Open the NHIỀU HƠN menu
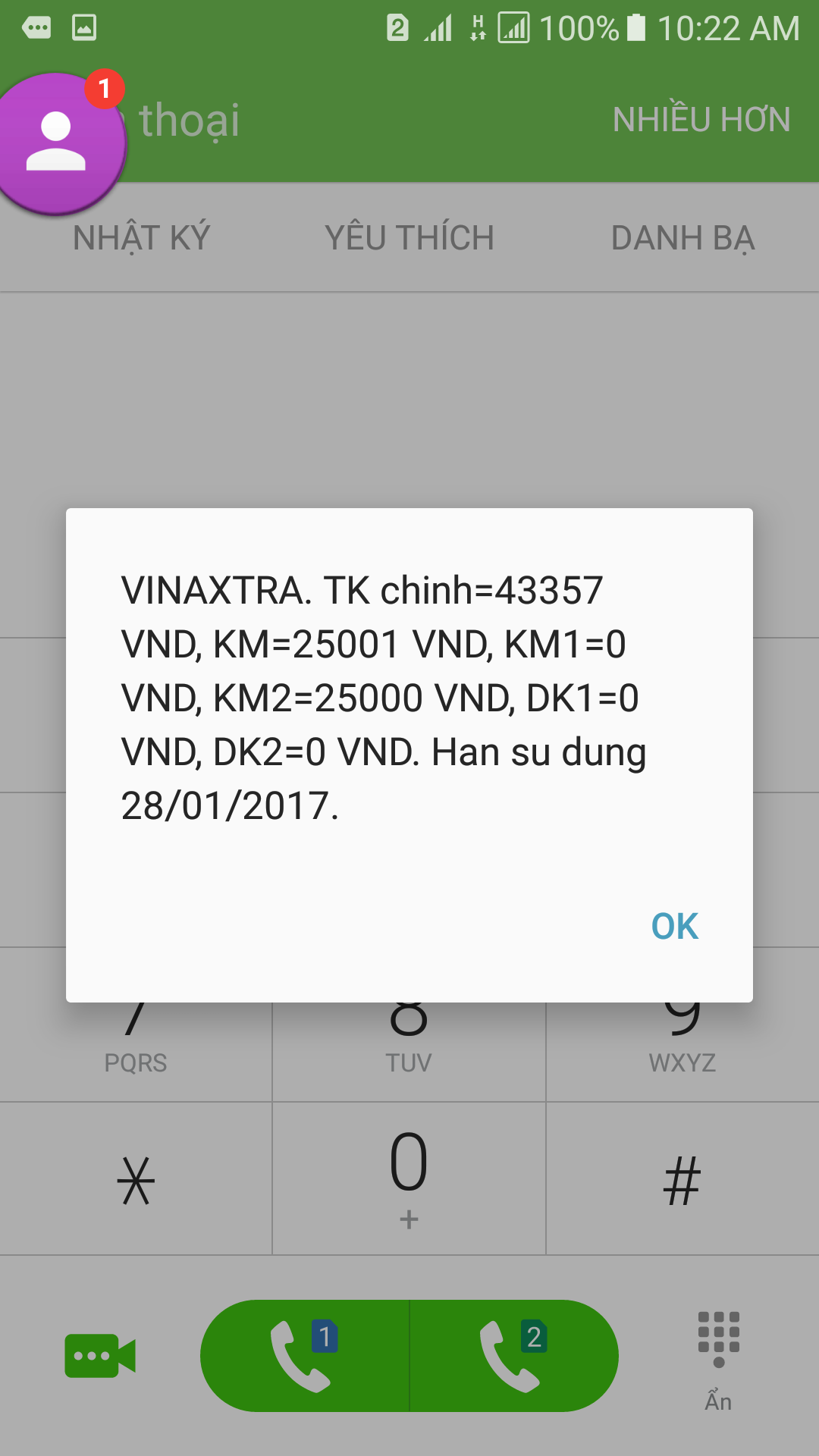819x1456 pixels. pos(701,120)
